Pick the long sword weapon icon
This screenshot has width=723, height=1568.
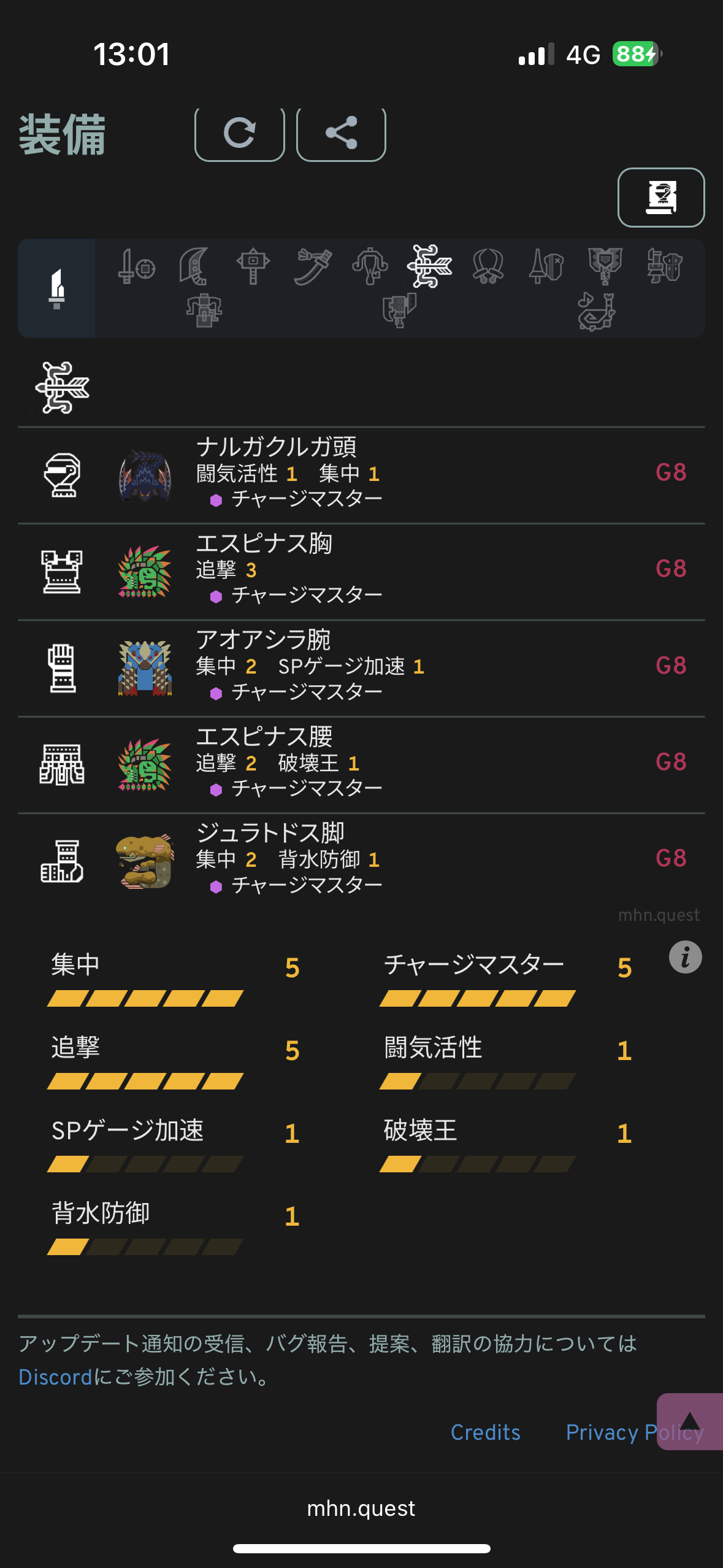312,267
